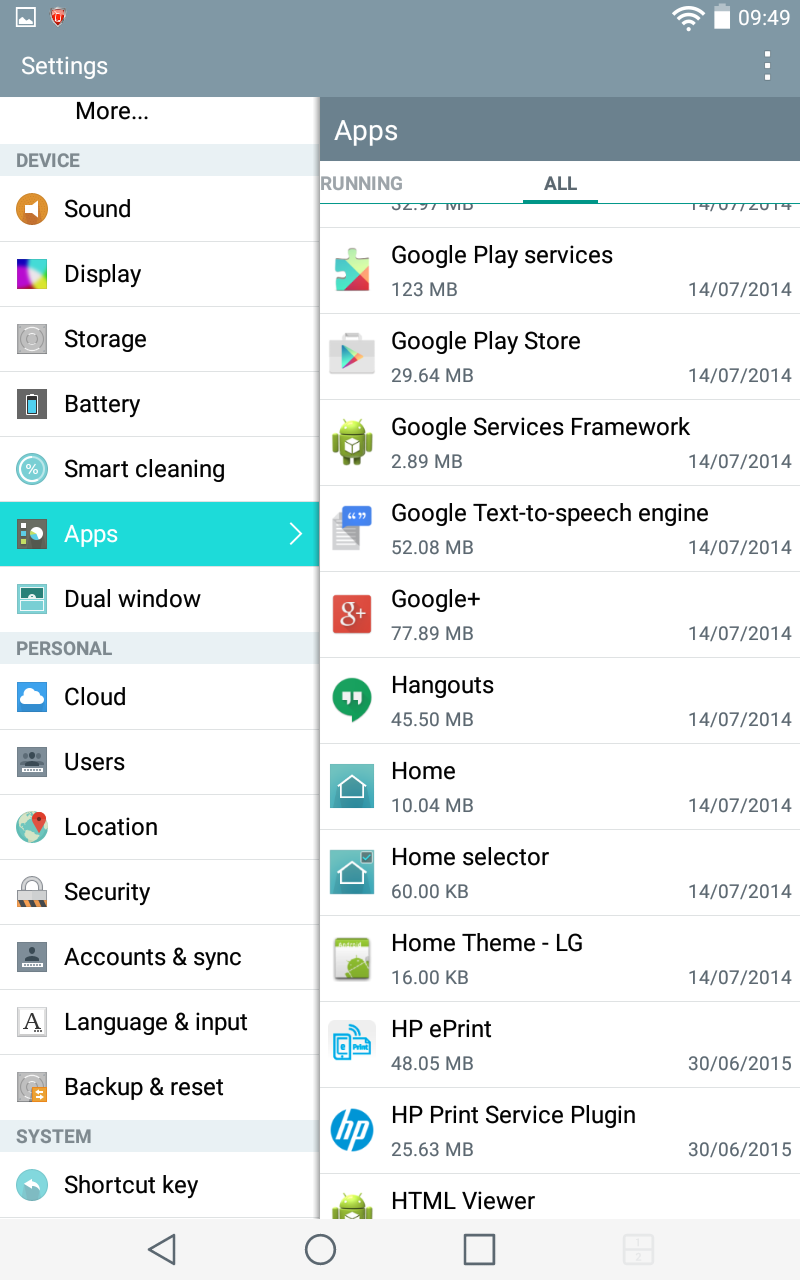Image resolution: width=800 pixels, height=1280 pixels.
Task: Open Storage settings
Action: click(x=160, y=339)
